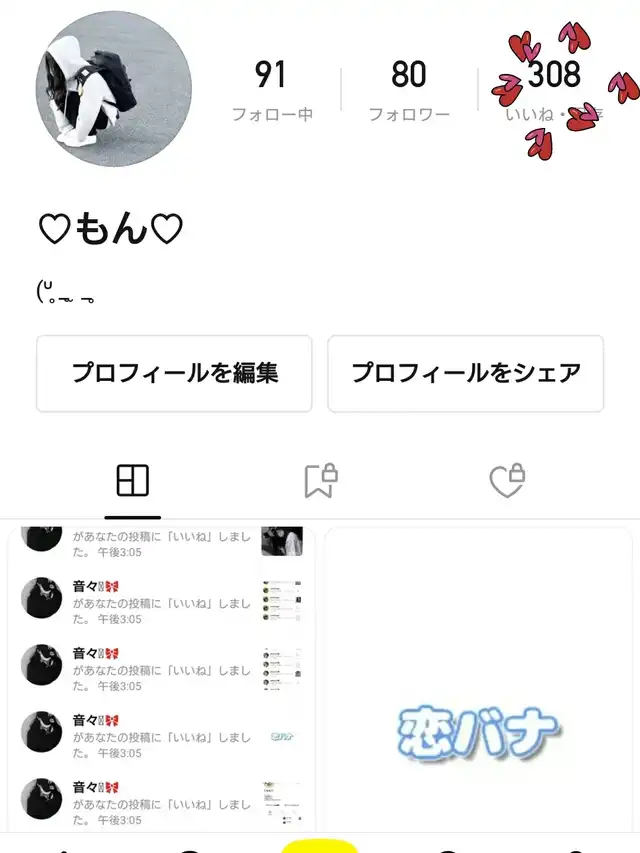Open the profile picture
Viewport: 640px width, 853px height.
coord(113,89)
